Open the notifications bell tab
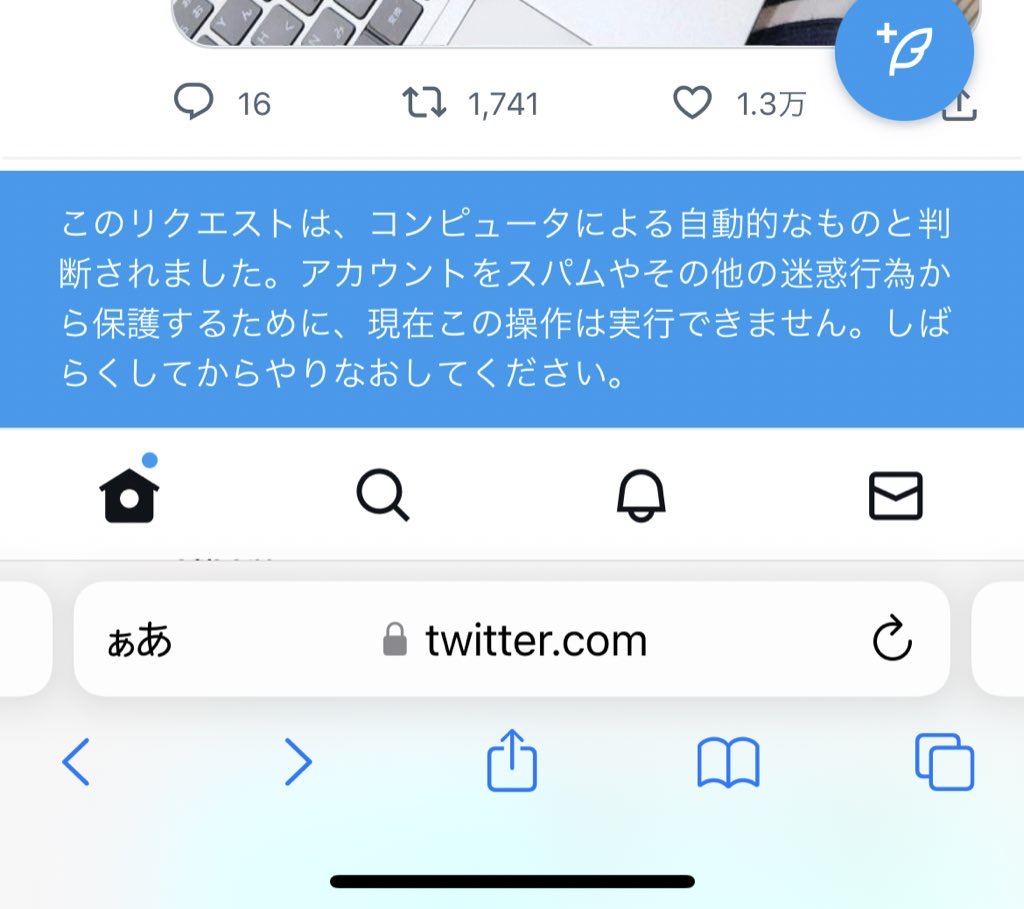1024x909 pixels. [640, 495]
